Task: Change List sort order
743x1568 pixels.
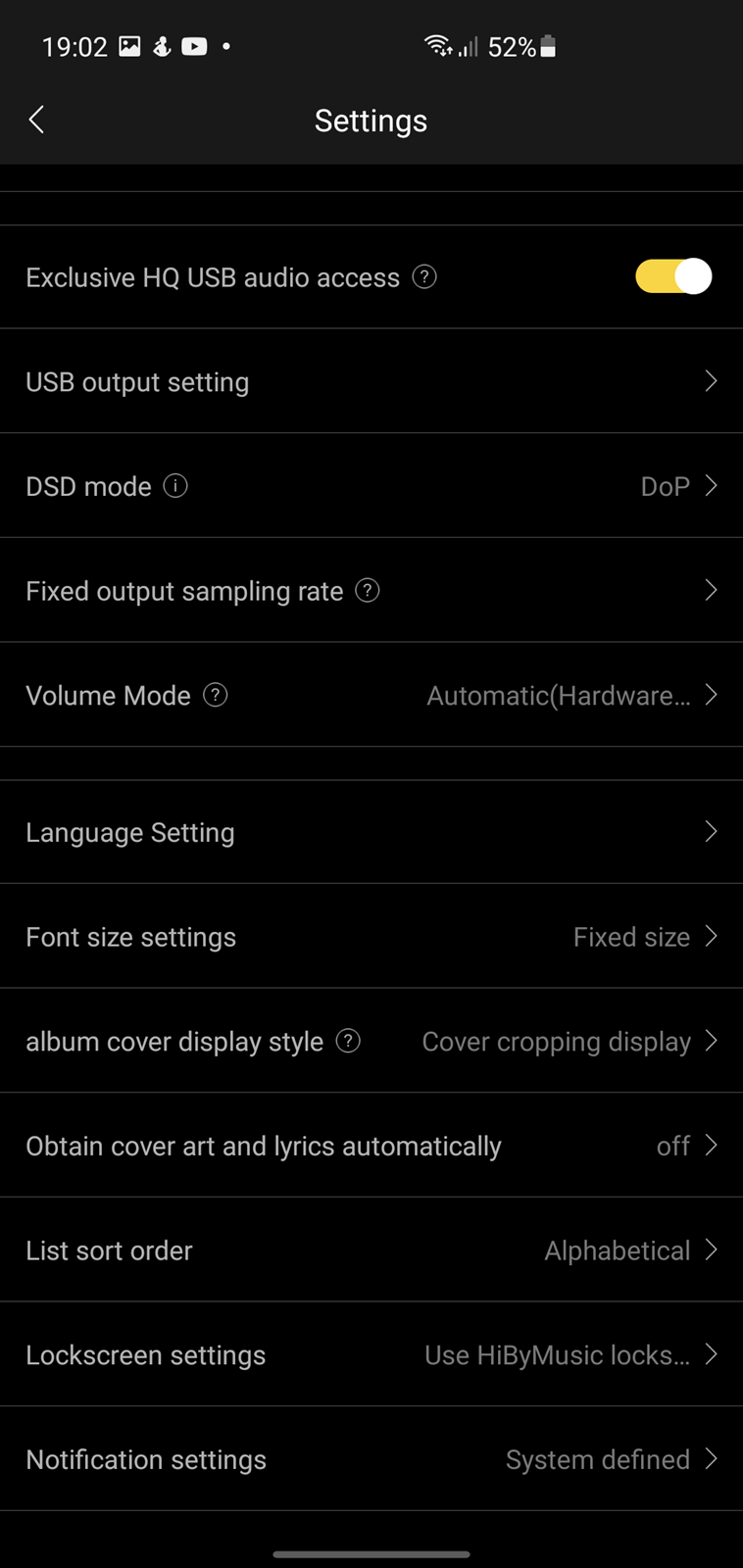Action: point(371,1250)
